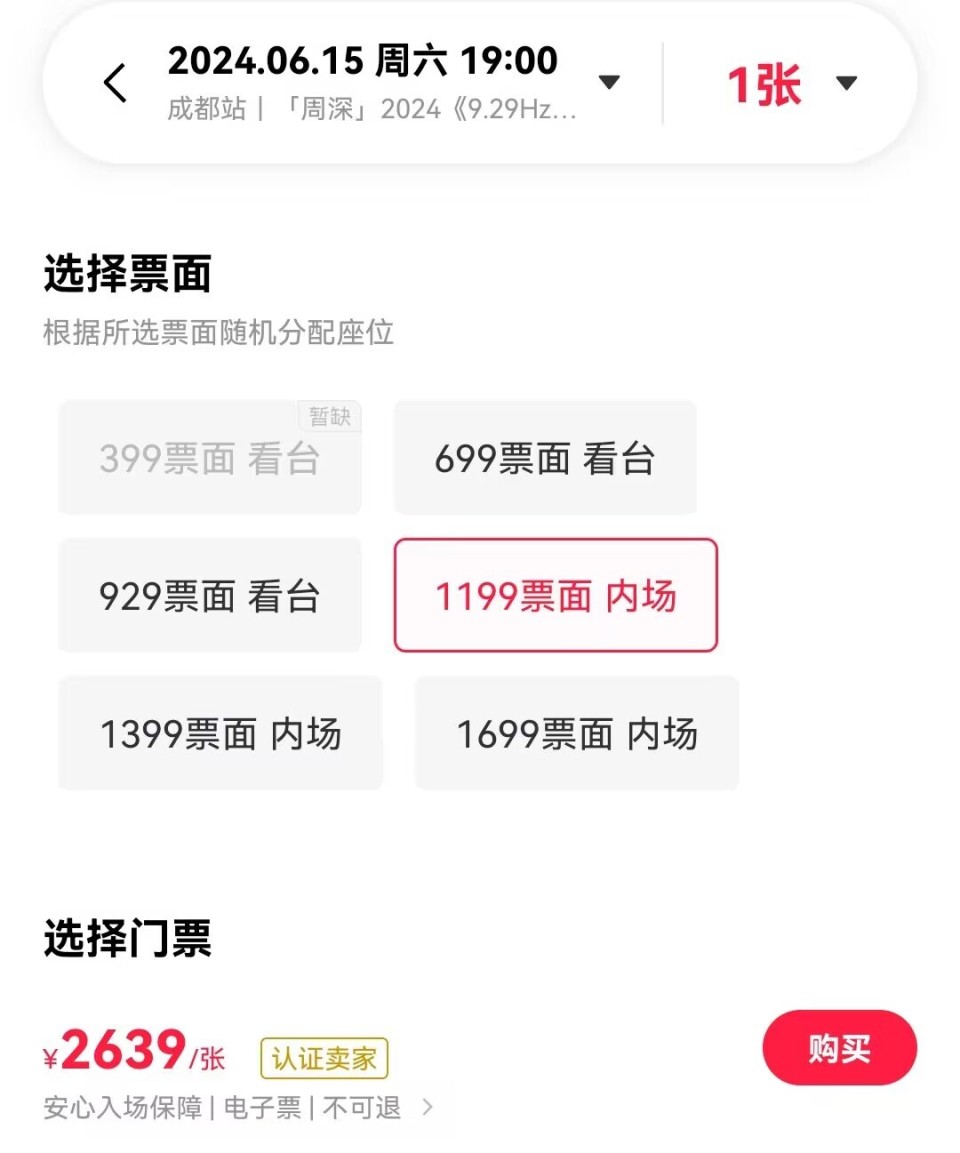Select the 699票面 看台 ticket option
This screenshot has height=1153, width=960.
[x=545, y=457]
